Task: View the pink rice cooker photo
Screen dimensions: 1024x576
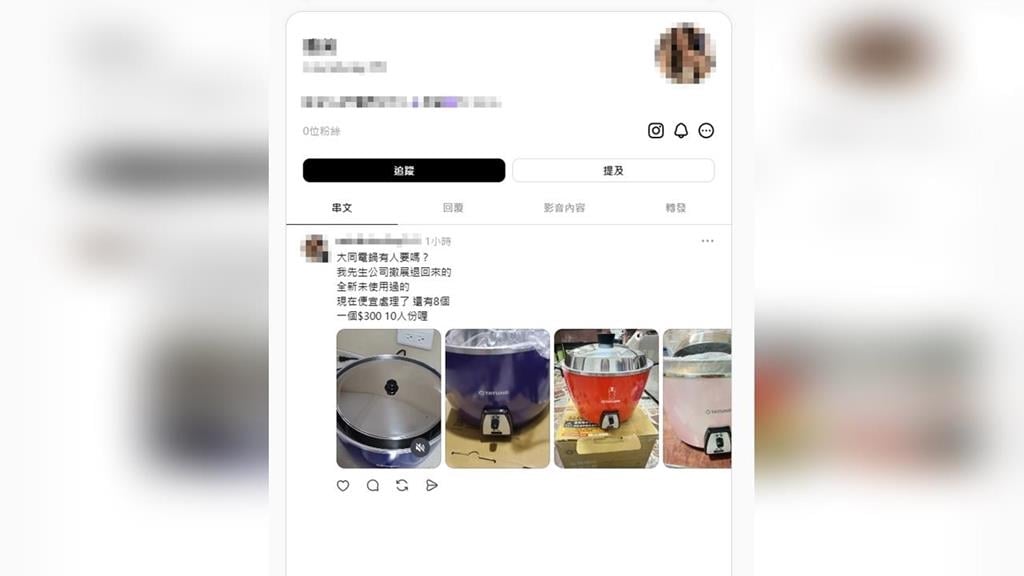Action: 697,398
